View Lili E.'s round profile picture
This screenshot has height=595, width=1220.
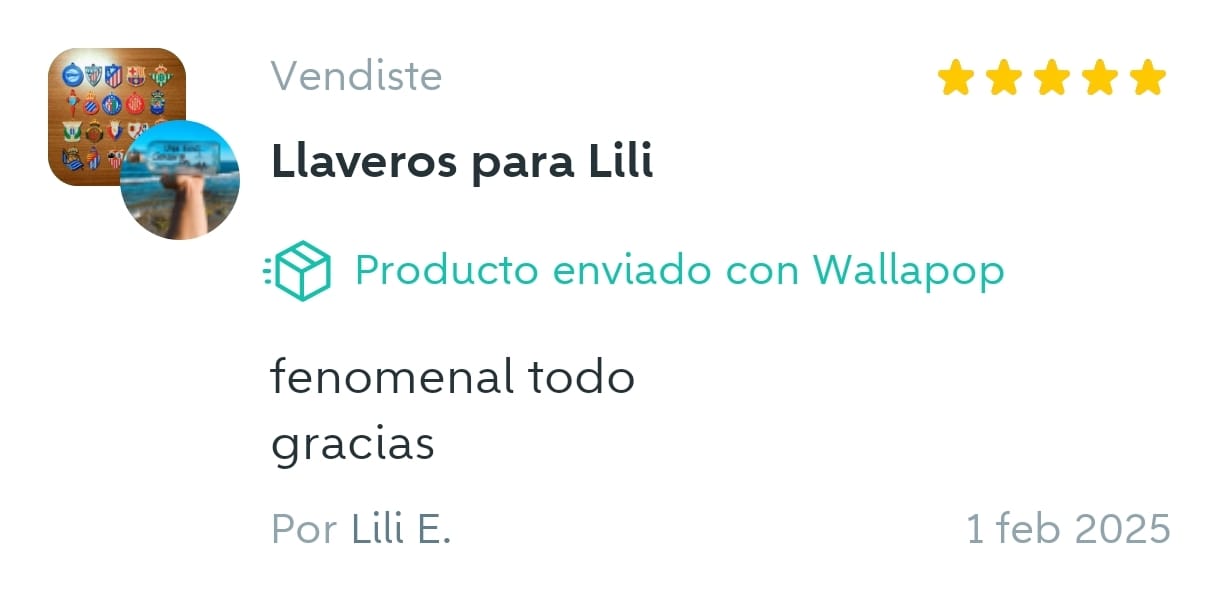coord(181,181)
